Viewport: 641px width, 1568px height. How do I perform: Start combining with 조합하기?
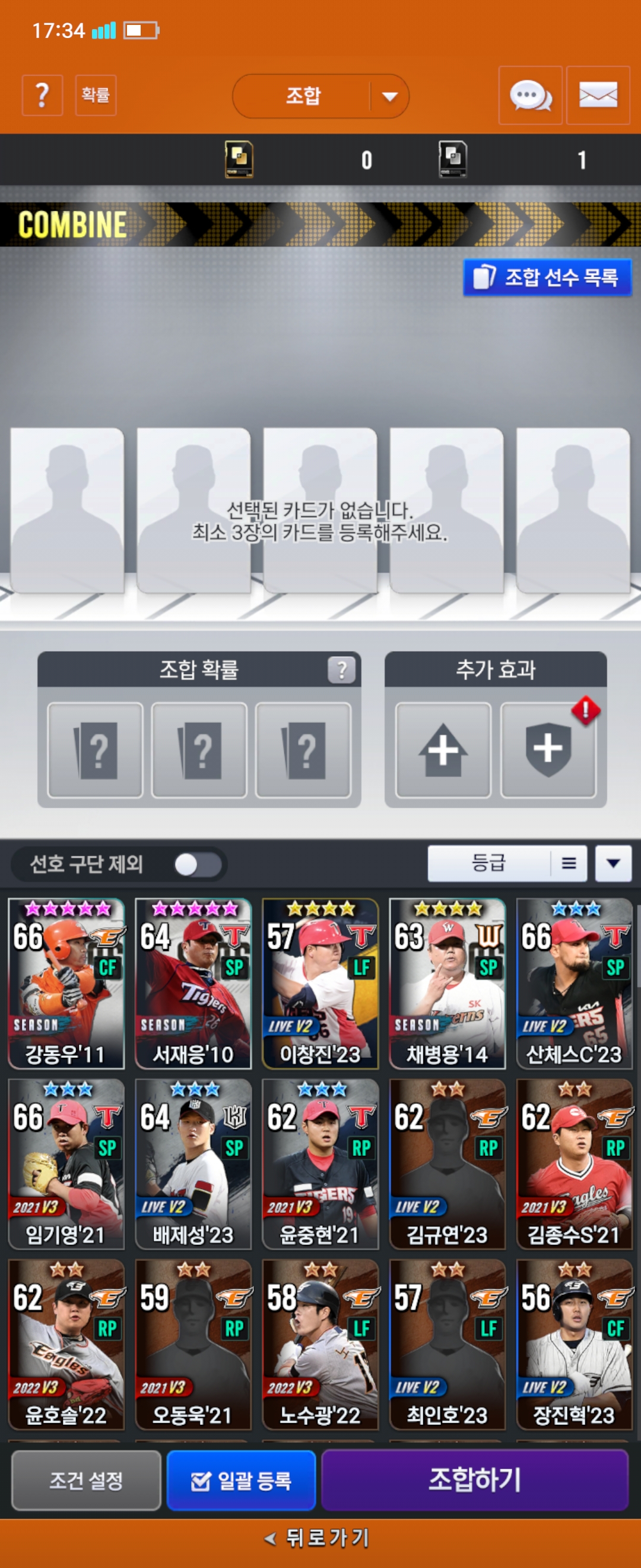(x=474, y=1479)
